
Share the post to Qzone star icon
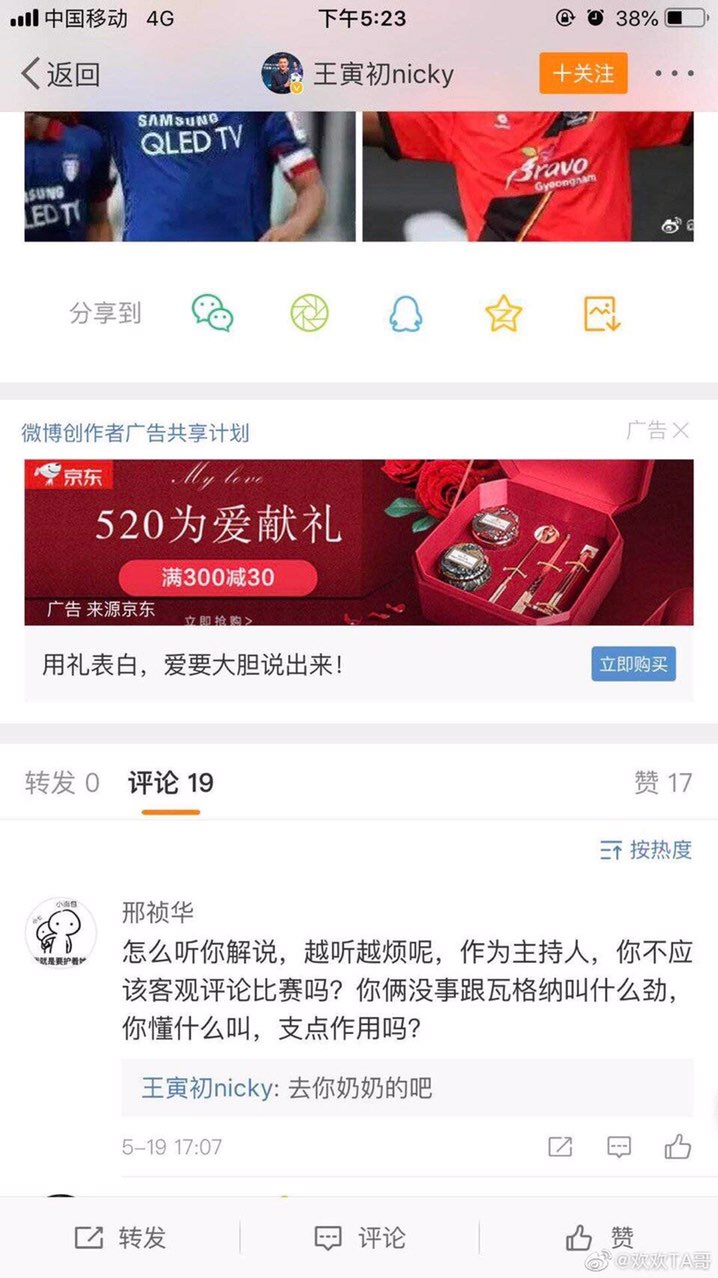click(x=503, y=313)
